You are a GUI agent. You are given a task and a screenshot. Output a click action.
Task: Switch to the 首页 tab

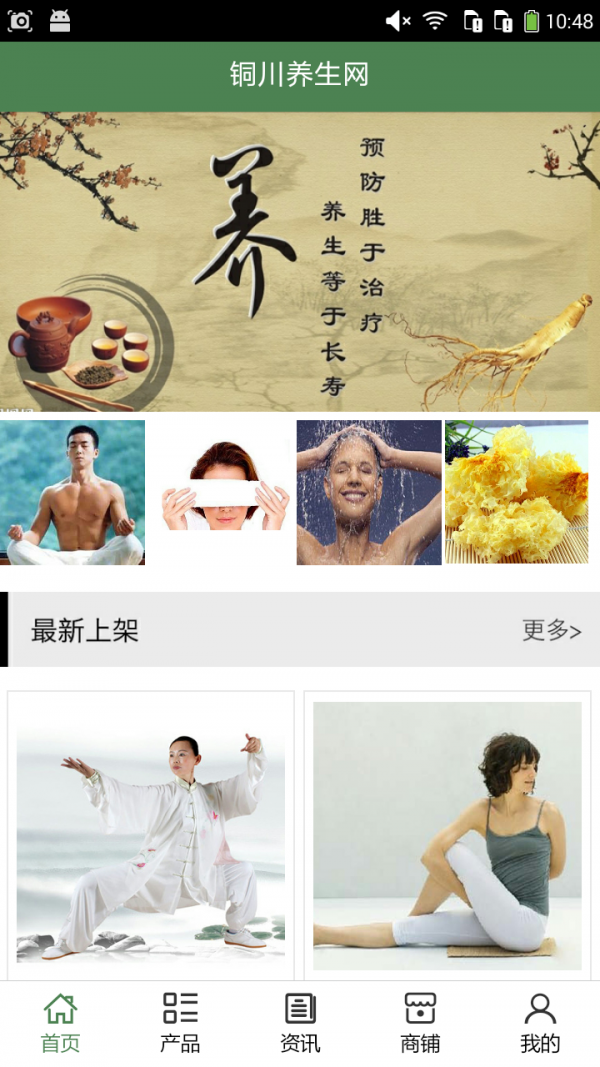tap(60, 1024)
